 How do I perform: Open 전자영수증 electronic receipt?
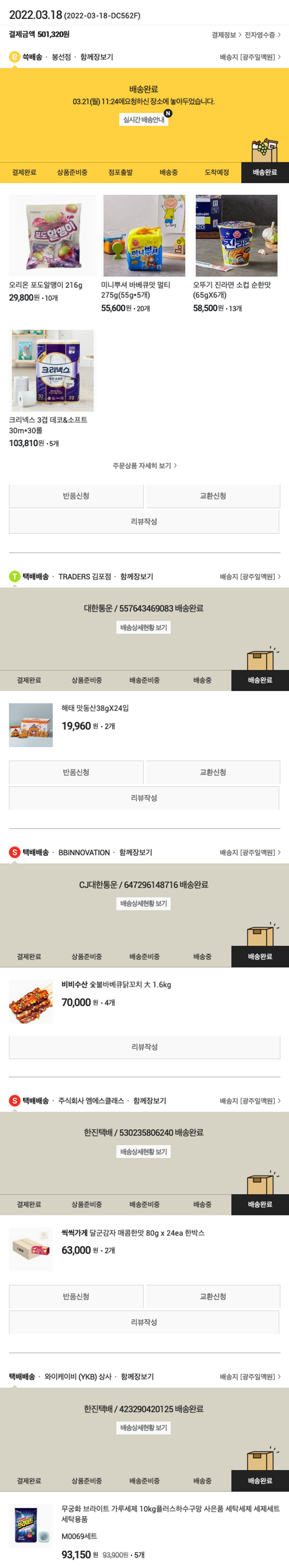pyautogui.click(x=262, y=35)
